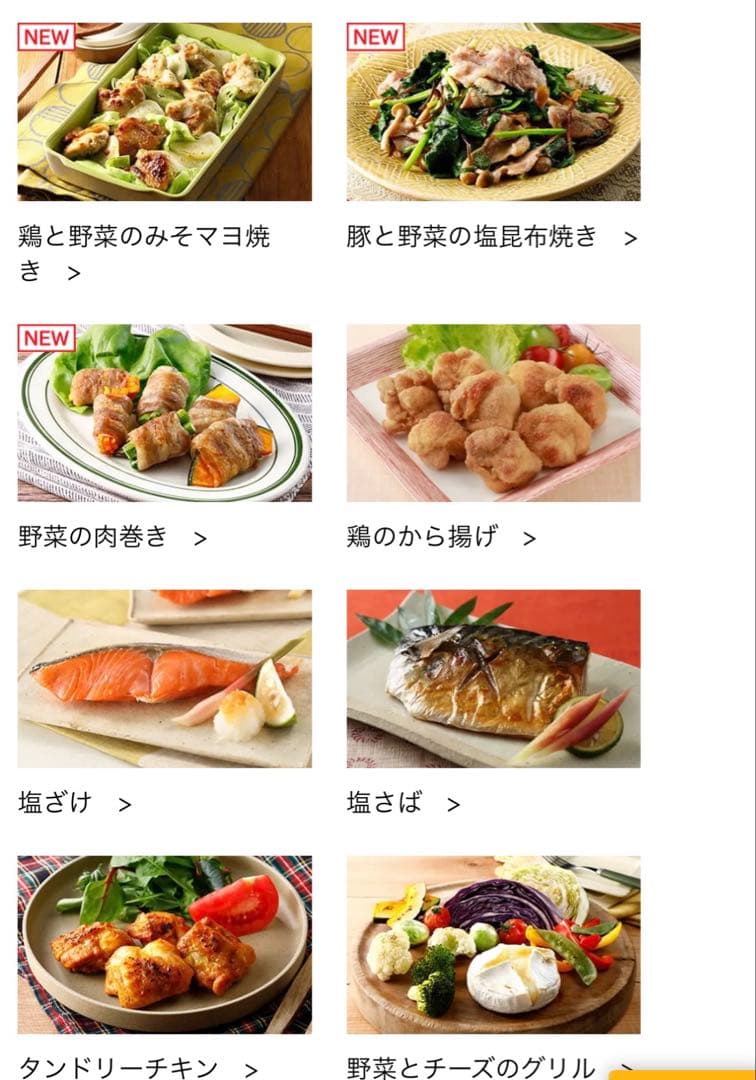Select the 鶏のから揚げ recipe card
Image resolution: width=756 pixels, height=1080 pixels.
493,412
